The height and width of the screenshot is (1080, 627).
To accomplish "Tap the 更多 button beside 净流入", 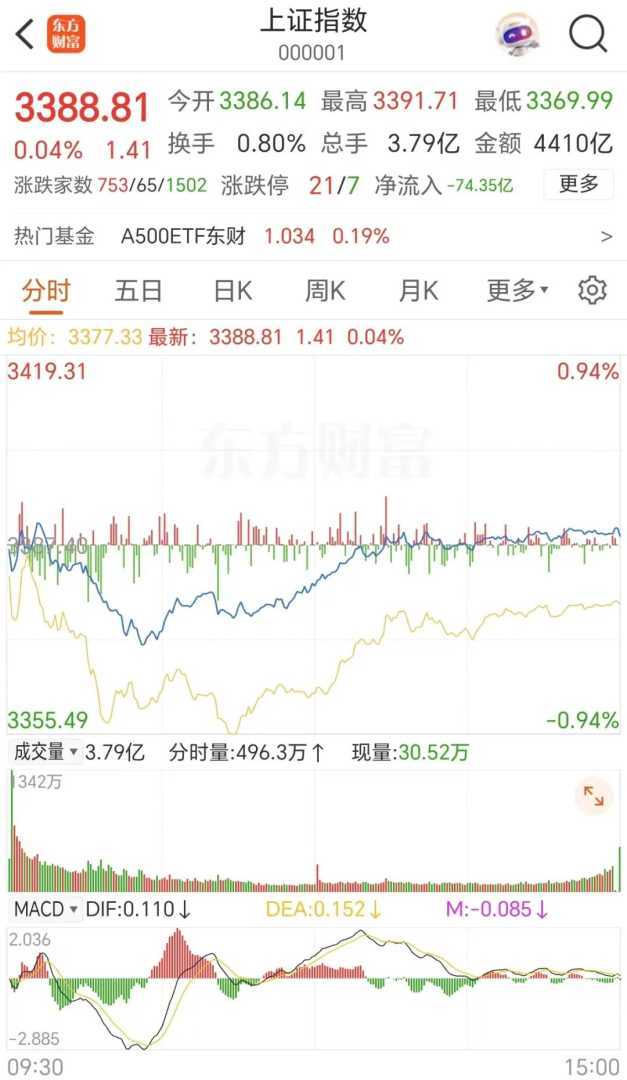I will coord(578,184).
